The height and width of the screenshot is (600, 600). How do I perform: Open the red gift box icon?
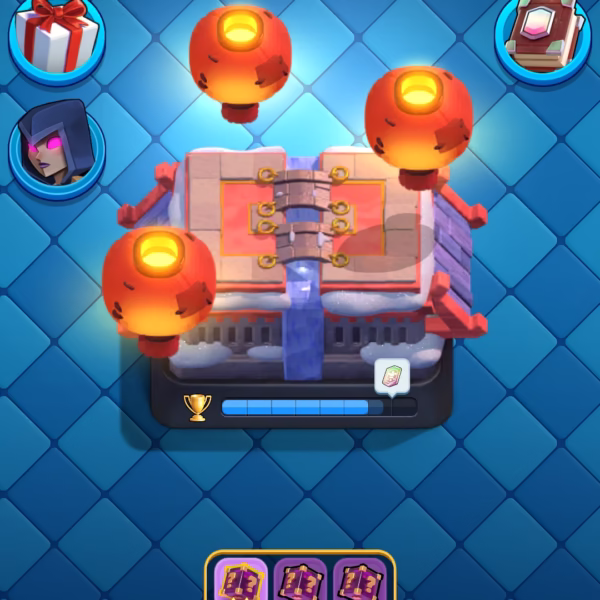(58, 35)
